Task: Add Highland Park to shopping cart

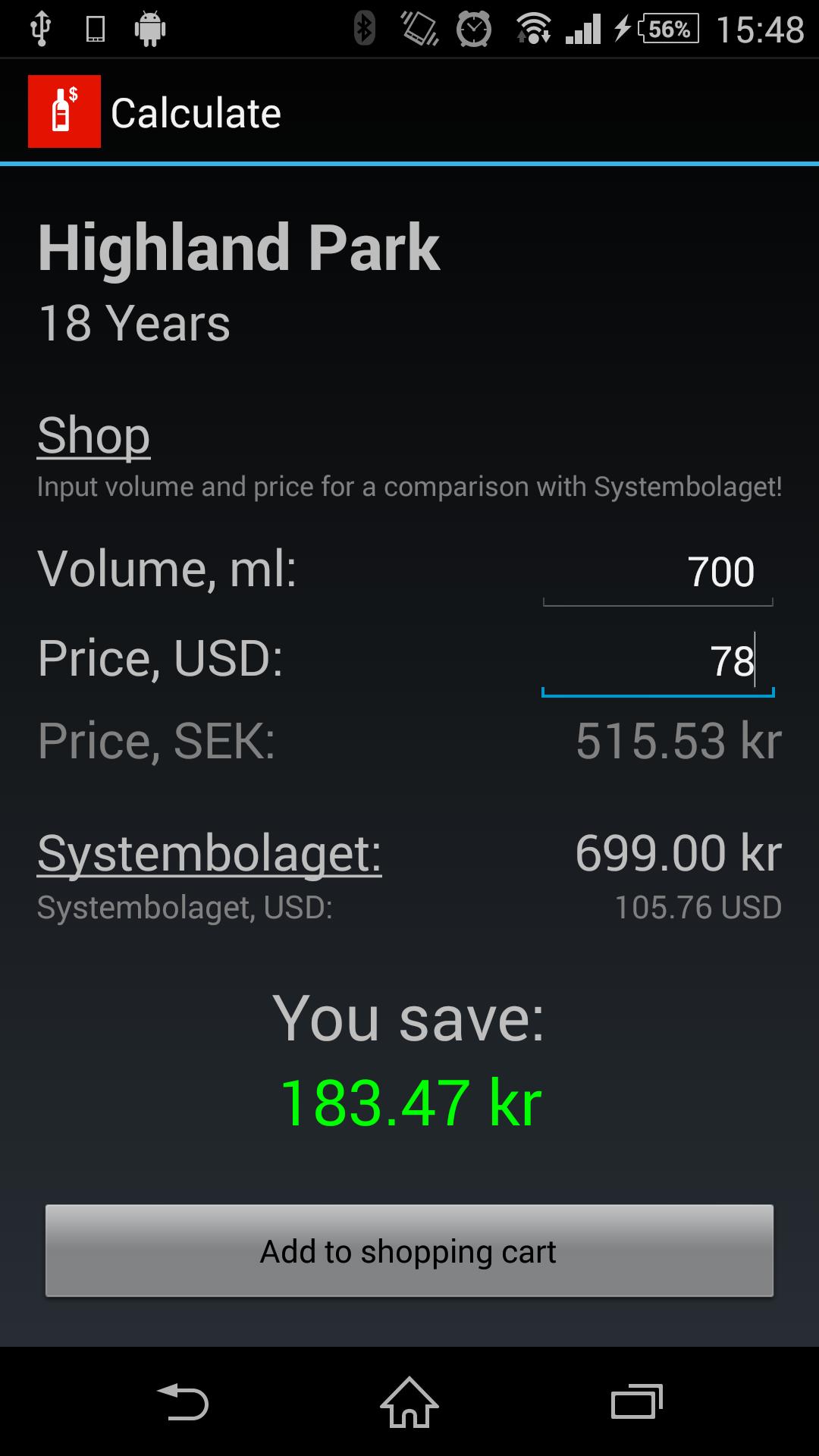Action: point(409,1251)
